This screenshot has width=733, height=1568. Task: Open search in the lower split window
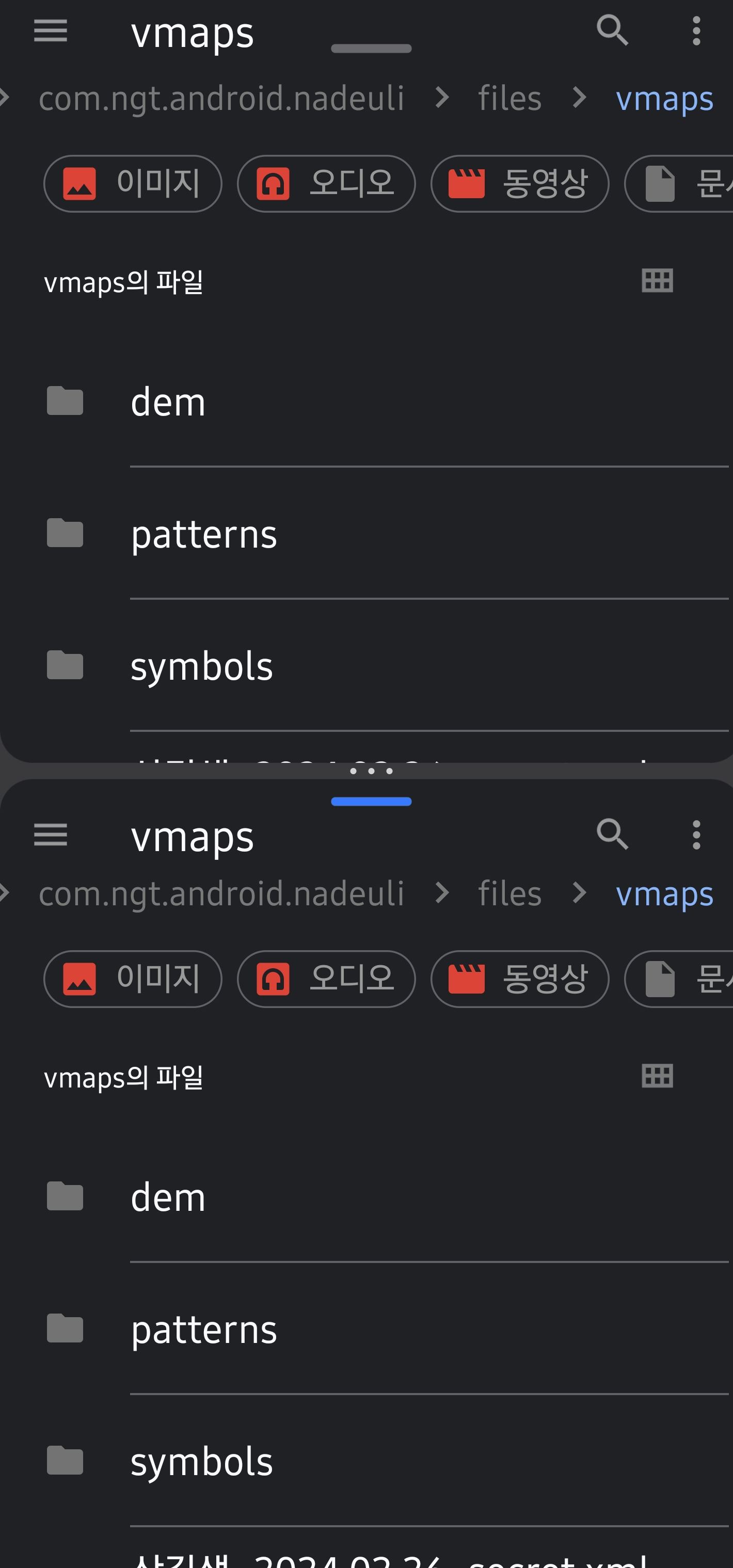point(612,834)
